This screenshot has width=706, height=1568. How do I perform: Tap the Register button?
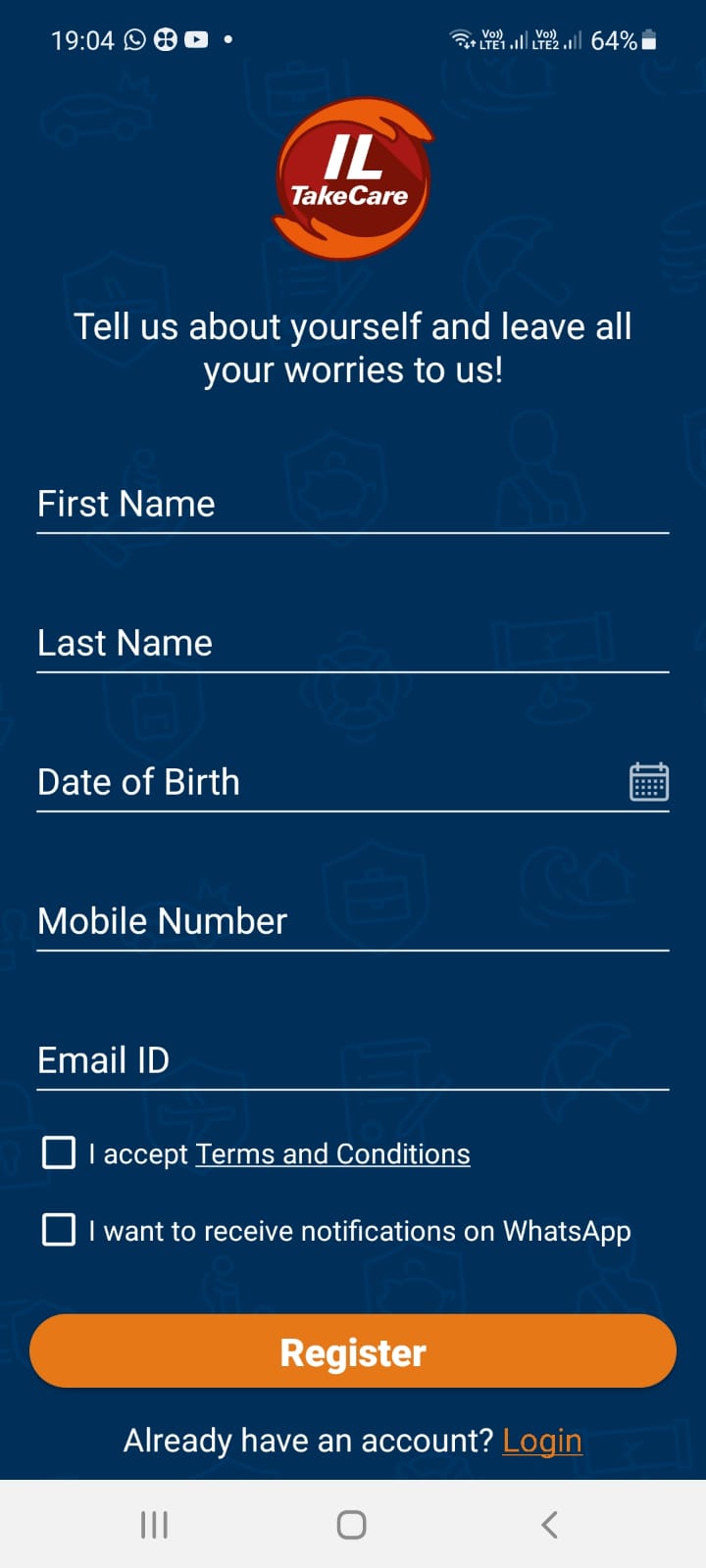click(353, 1351)
